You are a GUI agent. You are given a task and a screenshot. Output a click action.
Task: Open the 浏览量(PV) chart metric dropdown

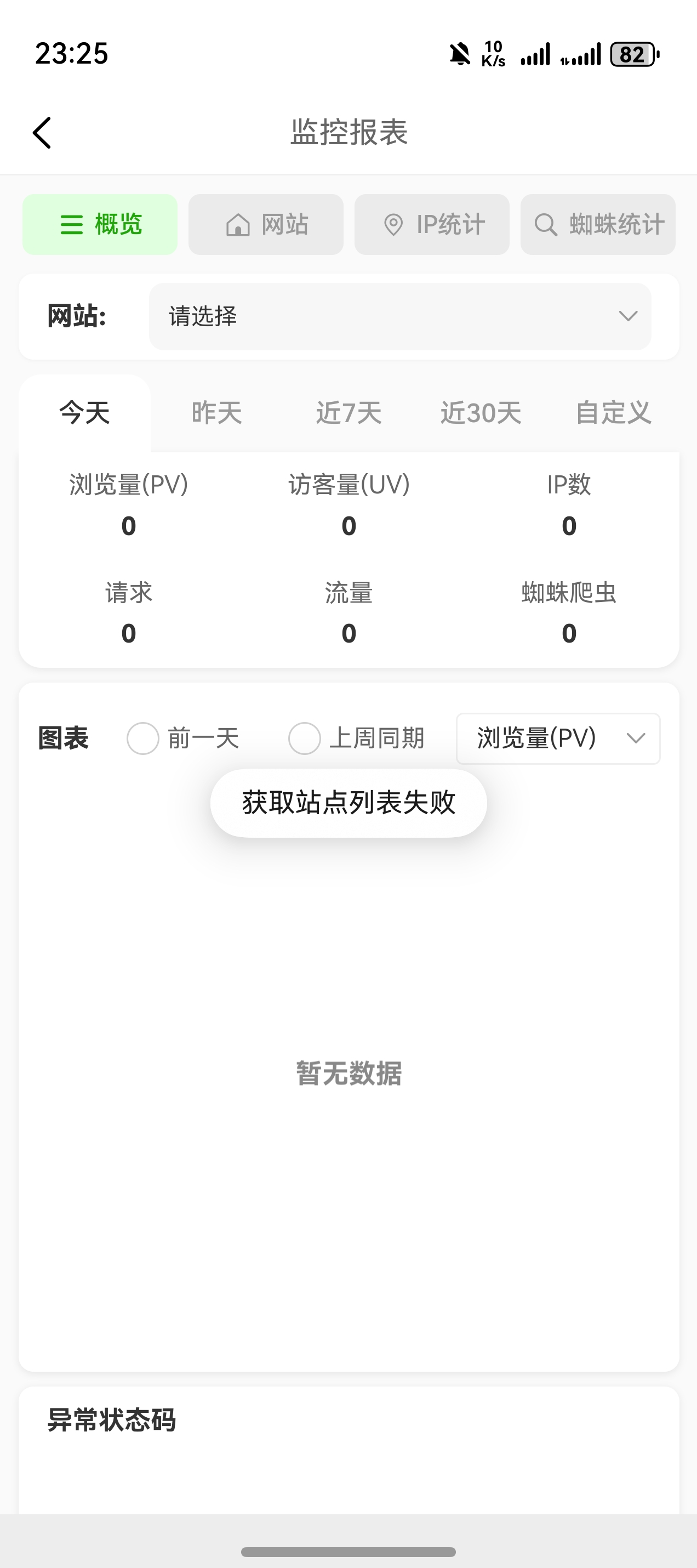[x=558, y=738]
